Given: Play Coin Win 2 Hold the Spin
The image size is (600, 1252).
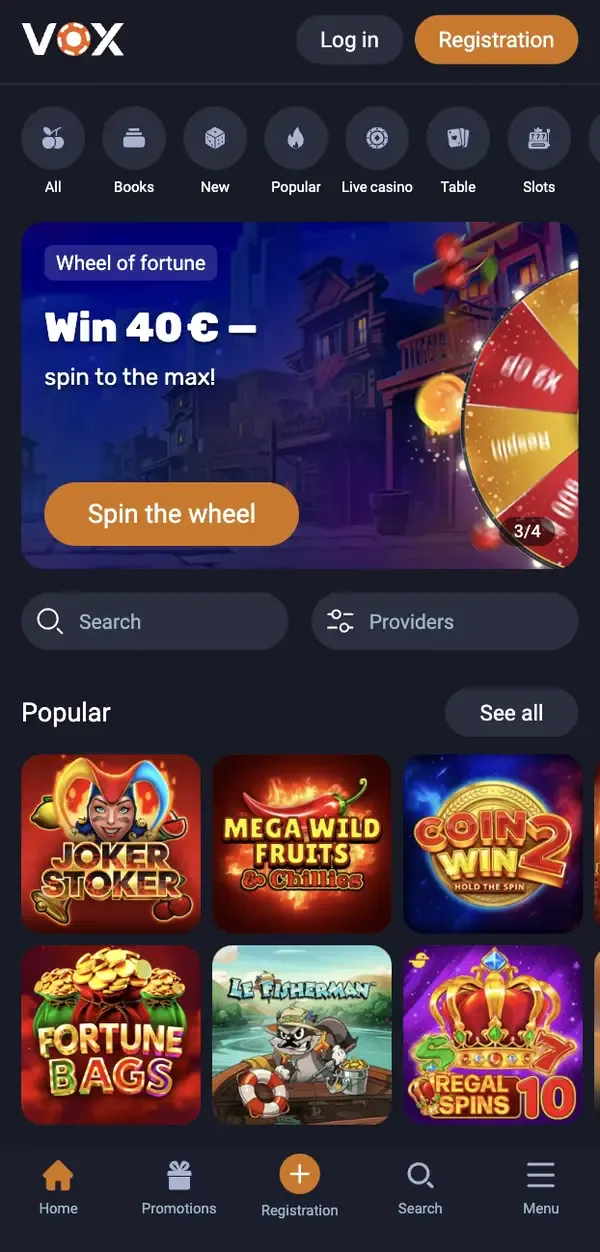Looking at the screenshot, I should point(493,843).
